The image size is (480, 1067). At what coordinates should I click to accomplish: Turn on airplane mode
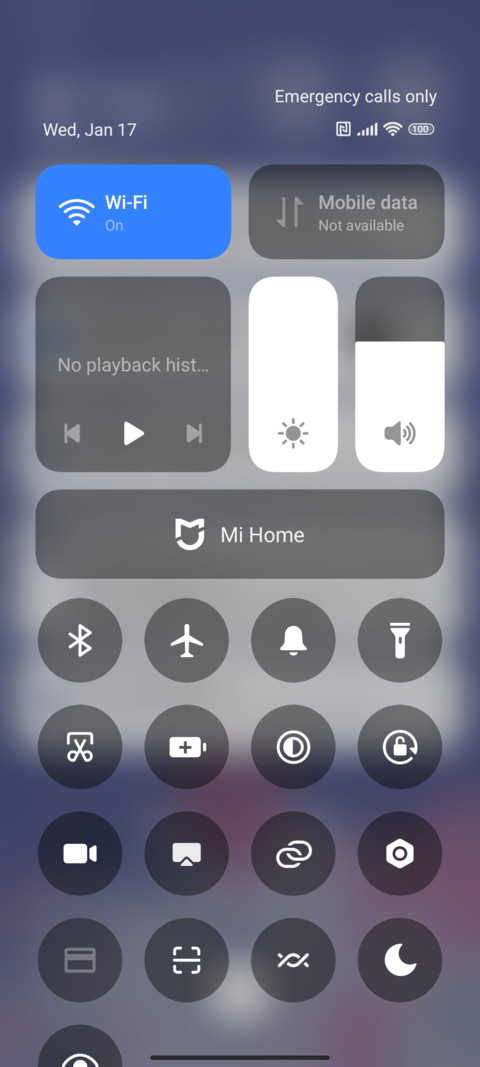click(x=187, y=640)
